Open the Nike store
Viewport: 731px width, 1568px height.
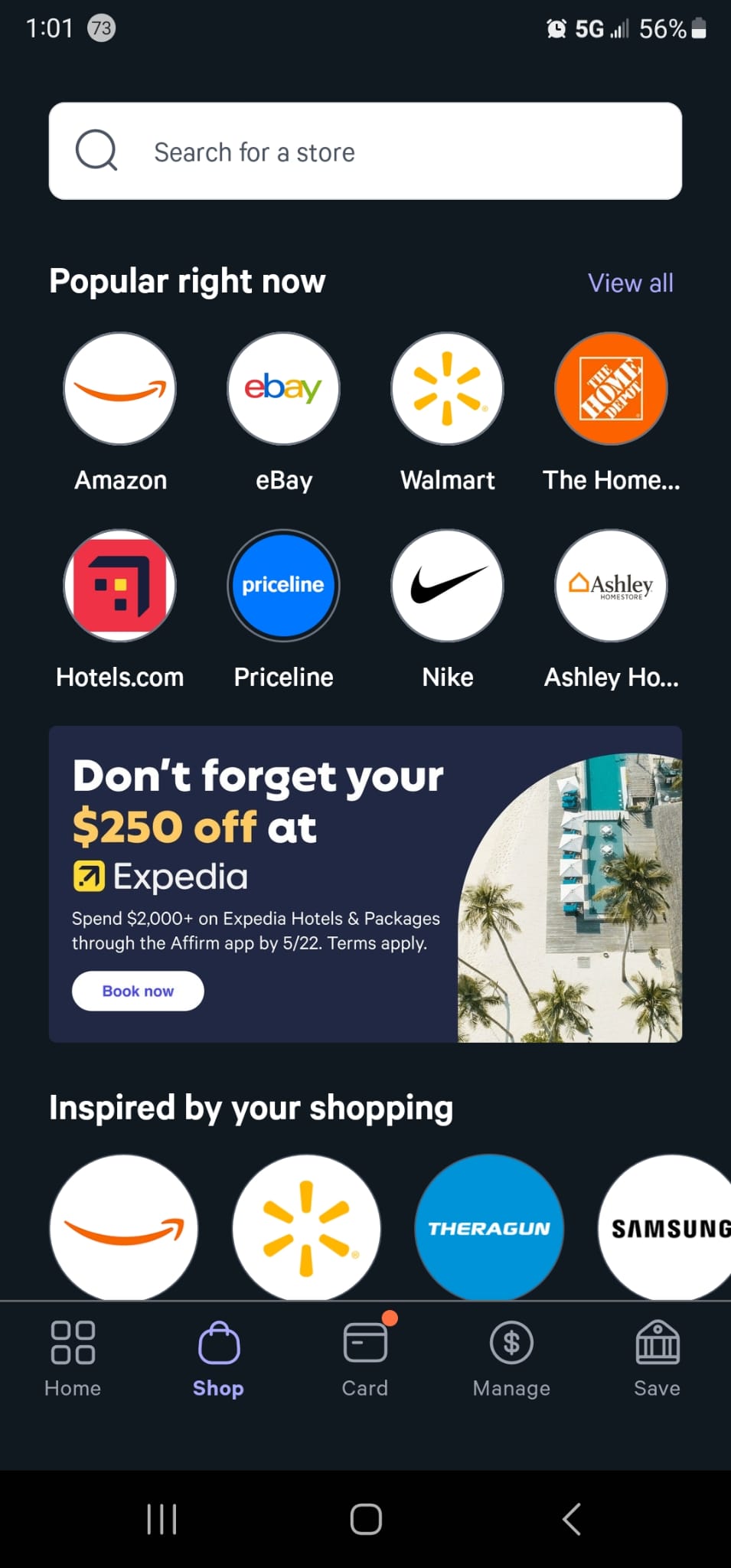click(x=447, y=586)
